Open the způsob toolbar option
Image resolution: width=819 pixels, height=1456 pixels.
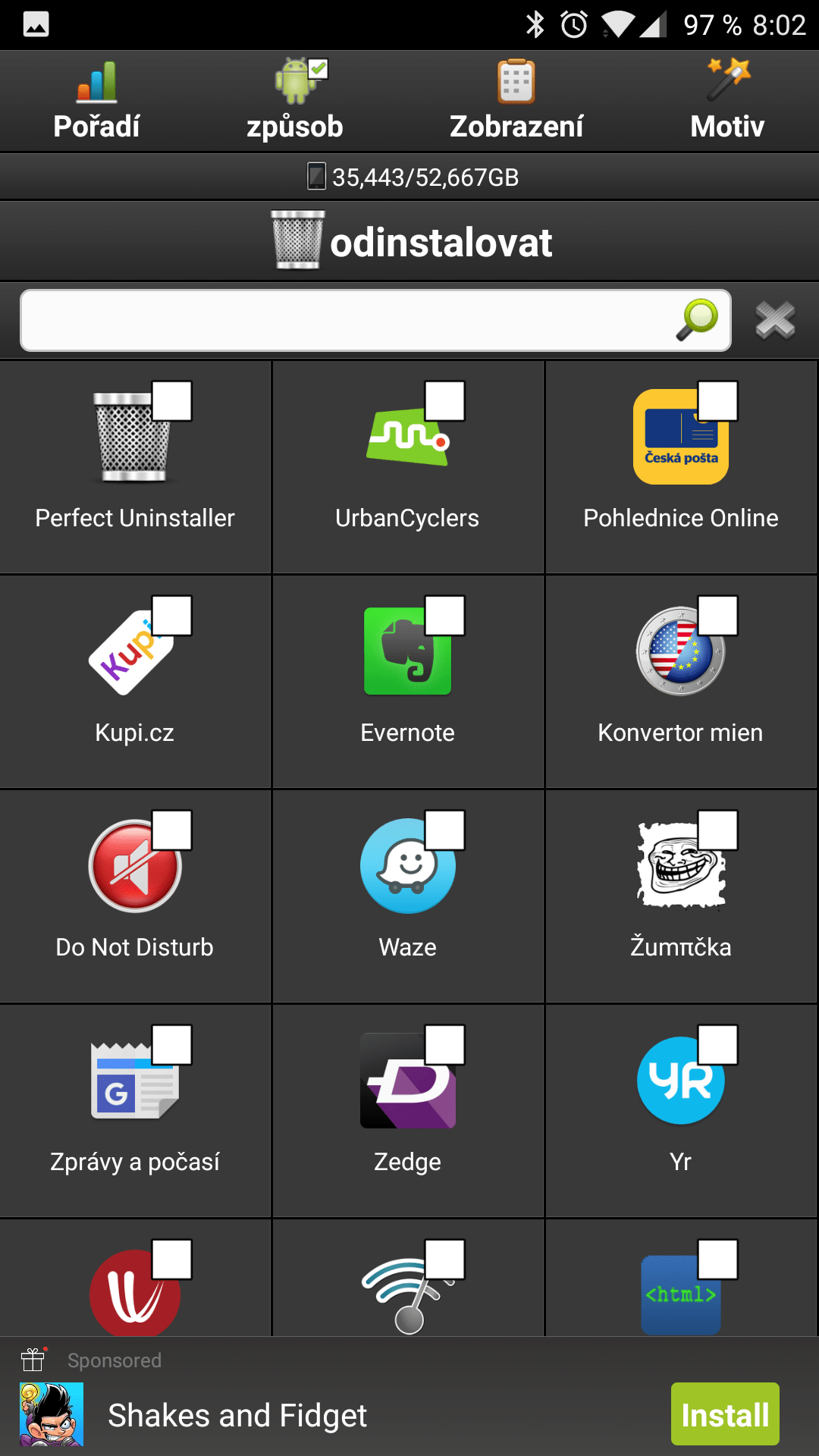click(295, 102)
